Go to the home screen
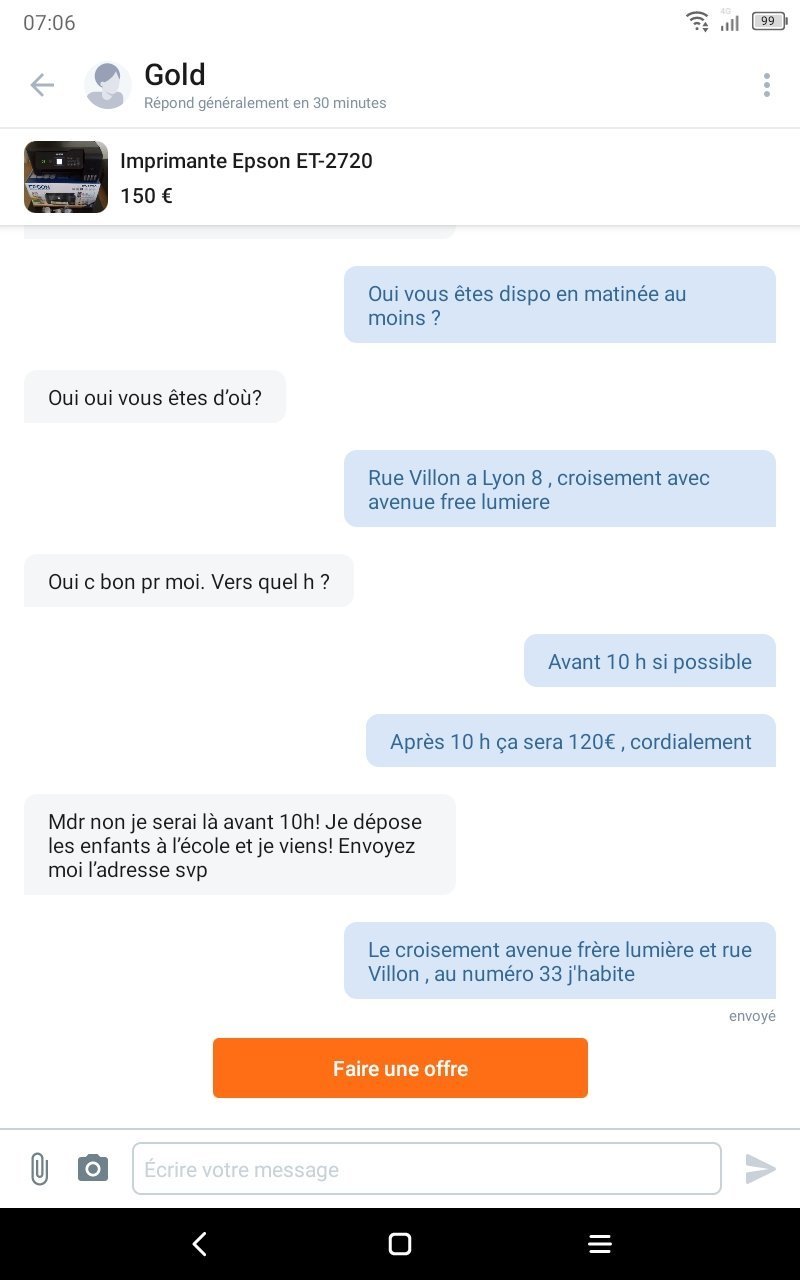 [x=400, y=1244]
